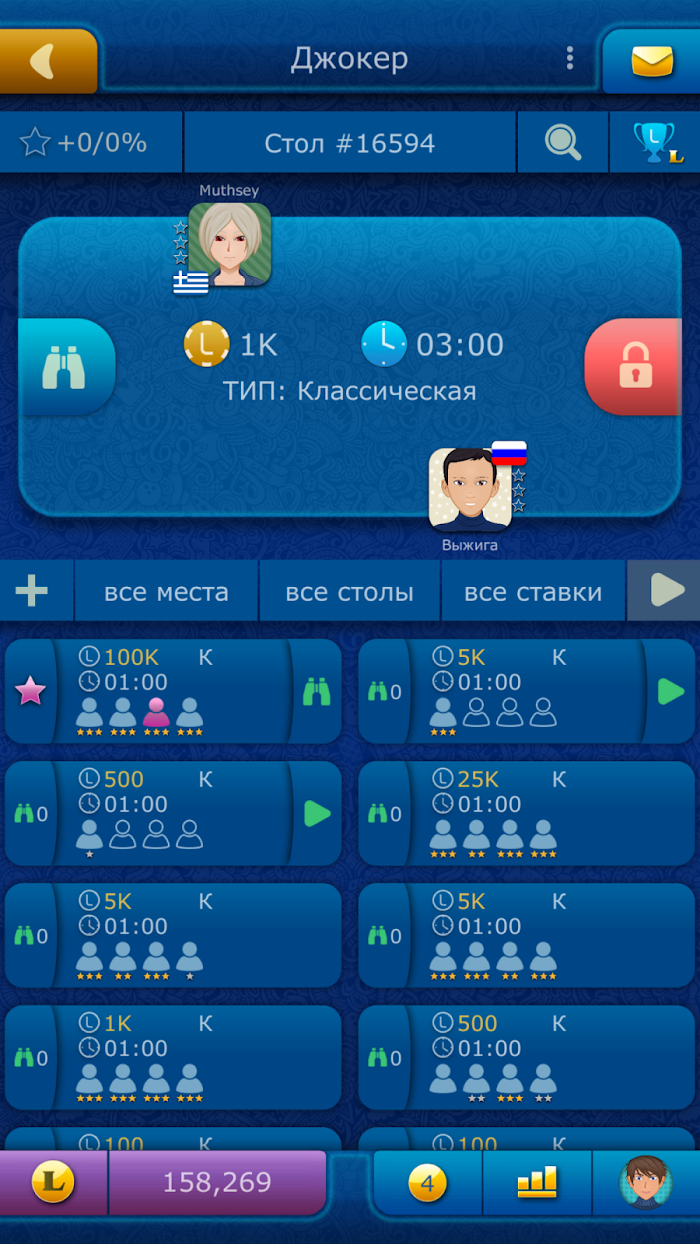Open the 158,269 chips balance
The image size is (700, 1244).
(217, 1183)
